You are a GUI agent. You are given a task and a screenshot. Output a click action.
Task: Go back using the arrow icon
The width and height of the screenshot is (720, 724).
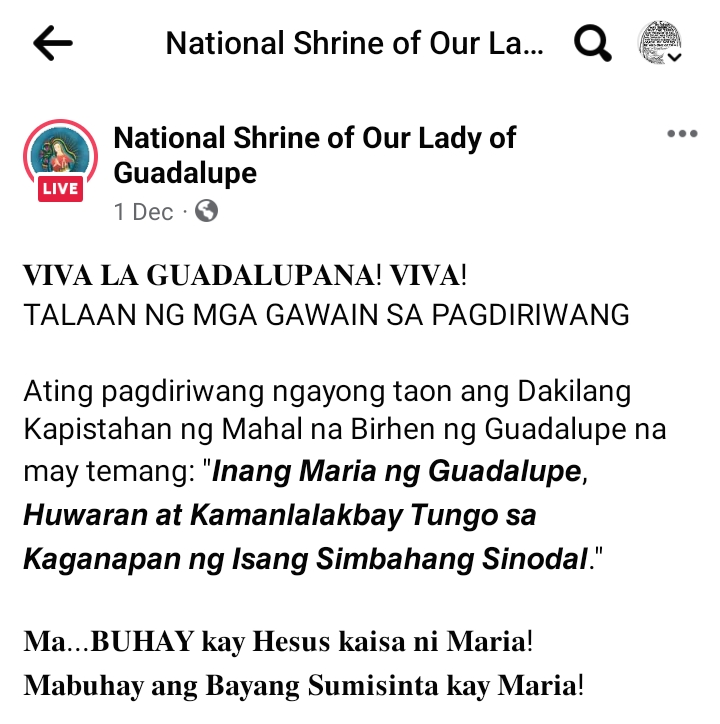[x=53, y=43]
